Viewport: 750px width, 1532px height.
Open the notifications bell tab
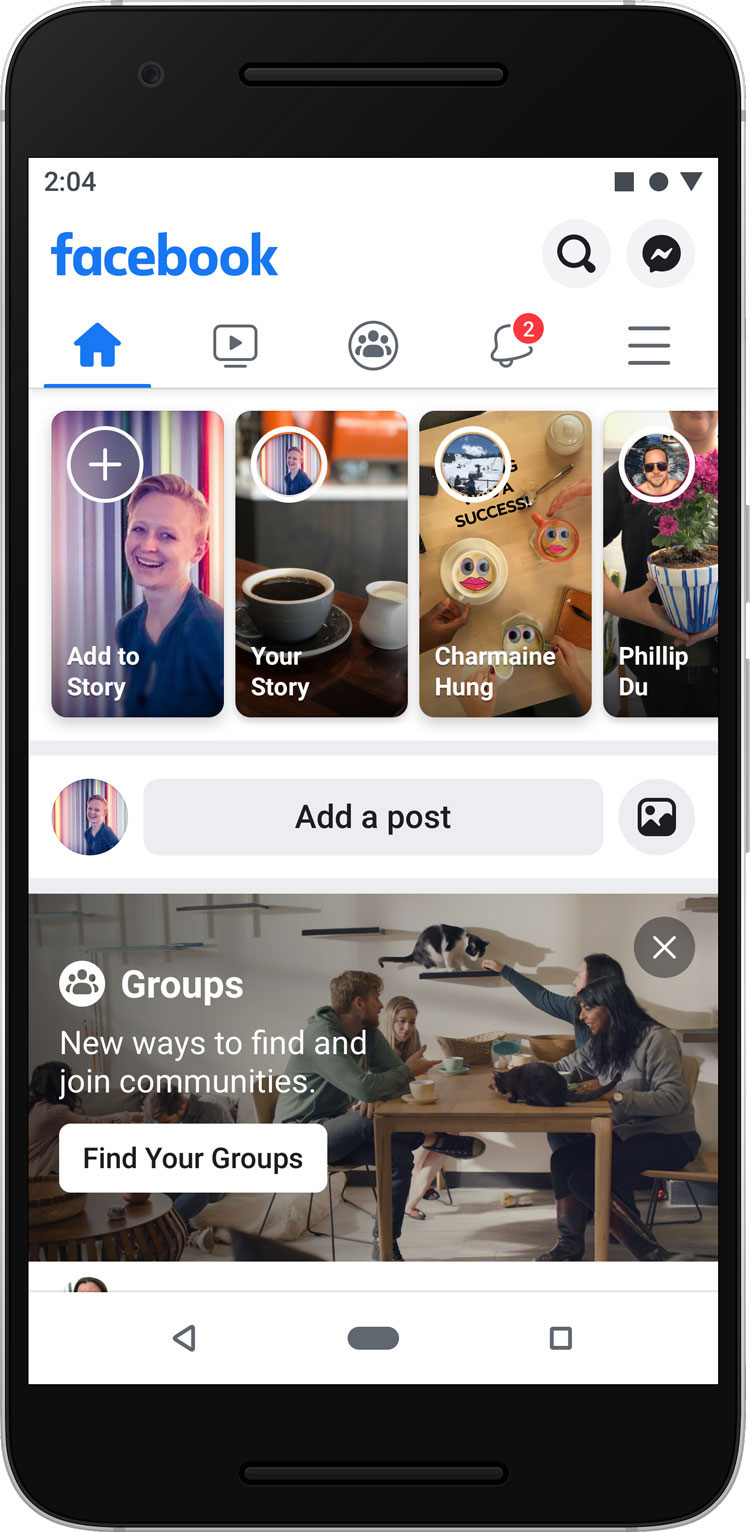pyautogui.click(x=512, y=345)
